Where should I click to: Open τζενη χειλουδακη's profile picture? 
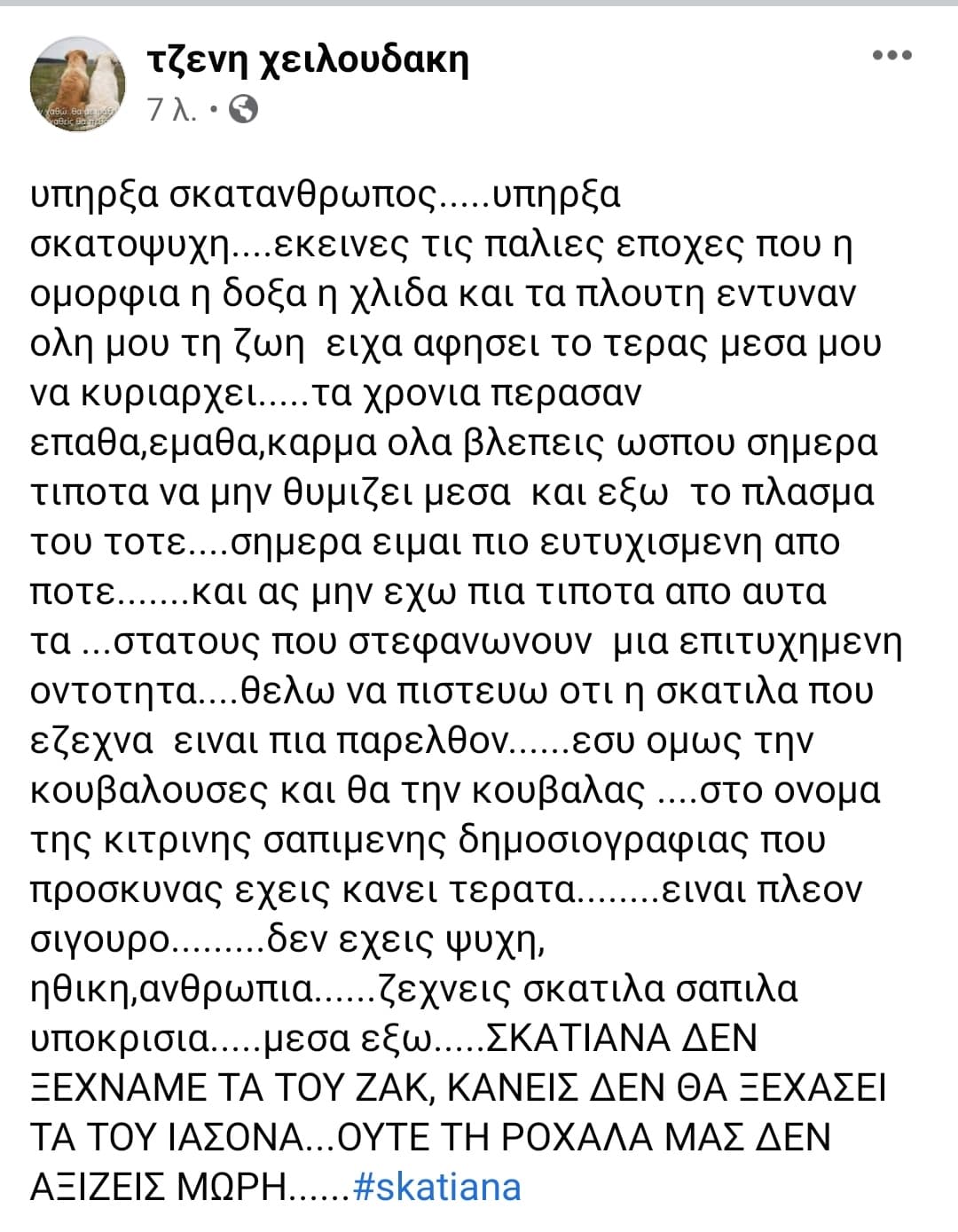click(x=78, y=88)
